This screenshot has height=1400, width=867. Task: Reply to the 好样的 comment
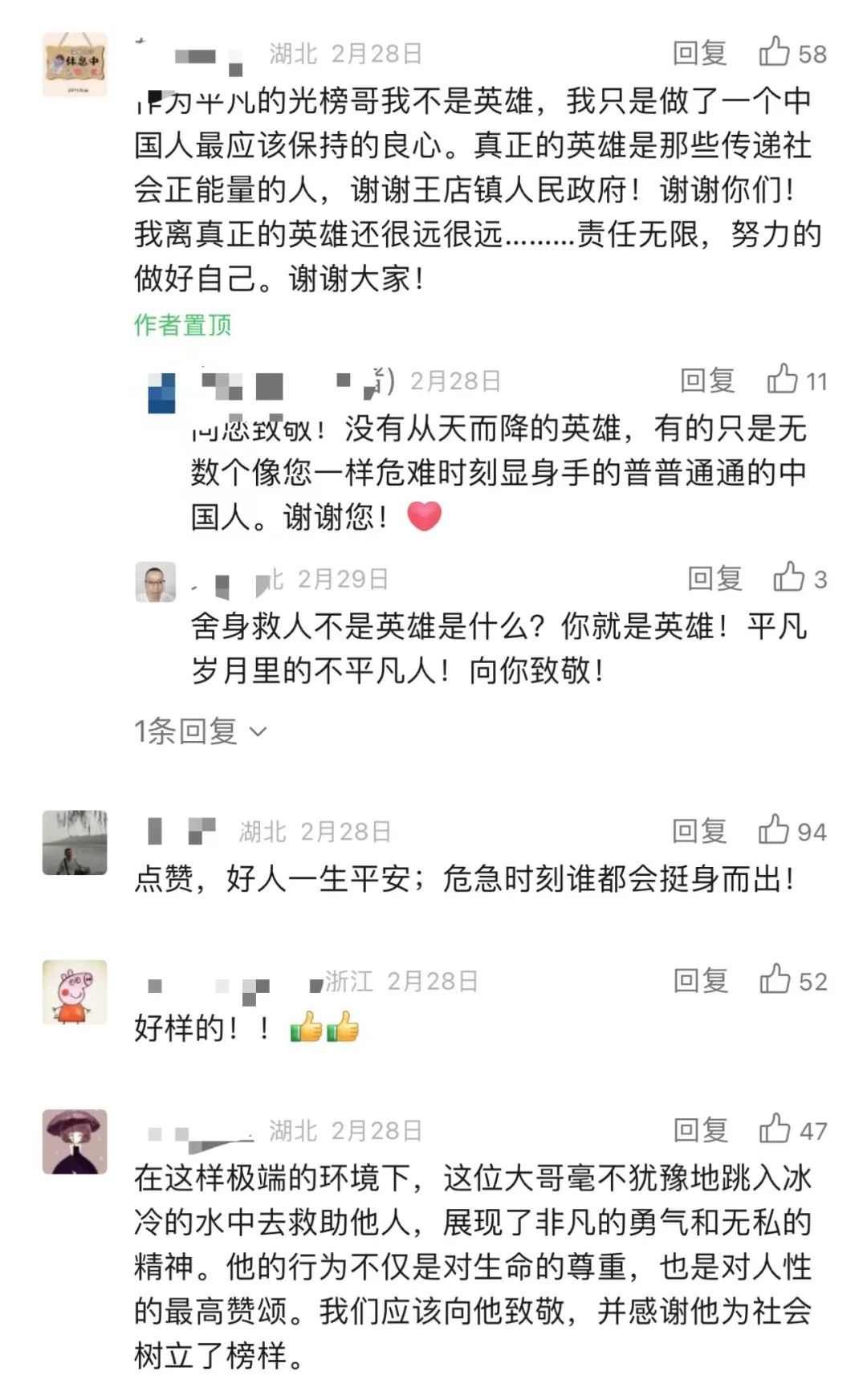point(701,981)
